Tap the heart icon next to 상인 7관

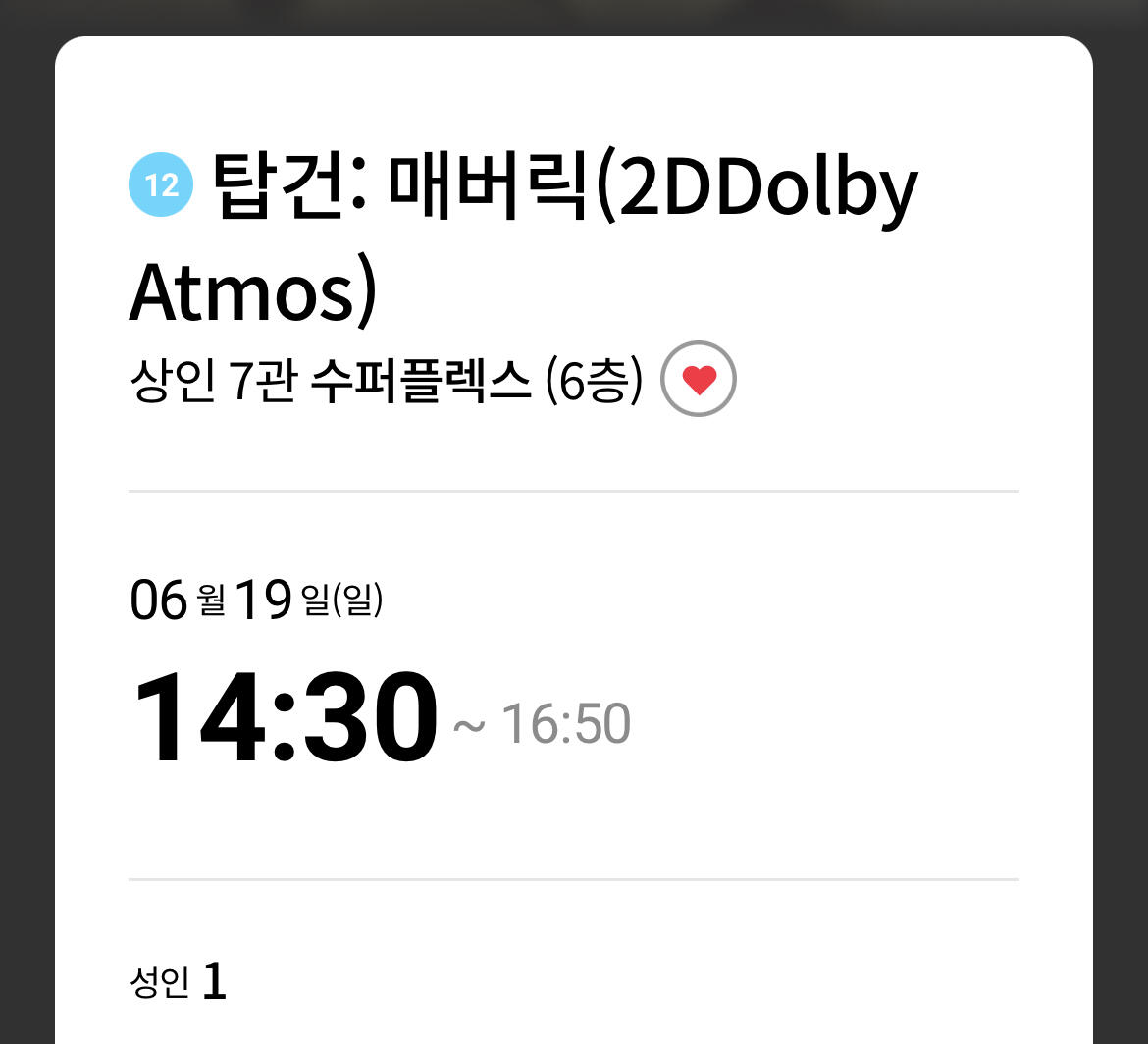pos(699,380)
